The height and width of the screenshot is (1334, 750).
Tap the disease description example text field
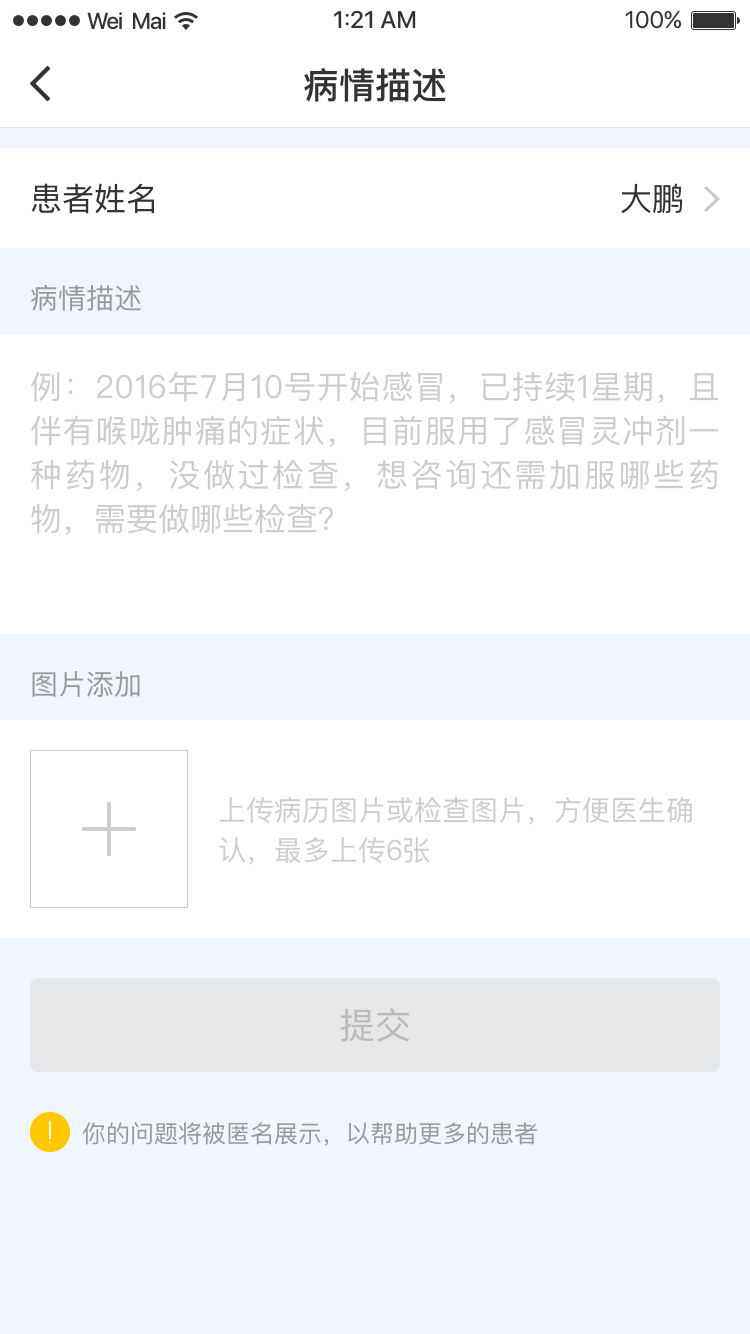(x=375, y=450)
